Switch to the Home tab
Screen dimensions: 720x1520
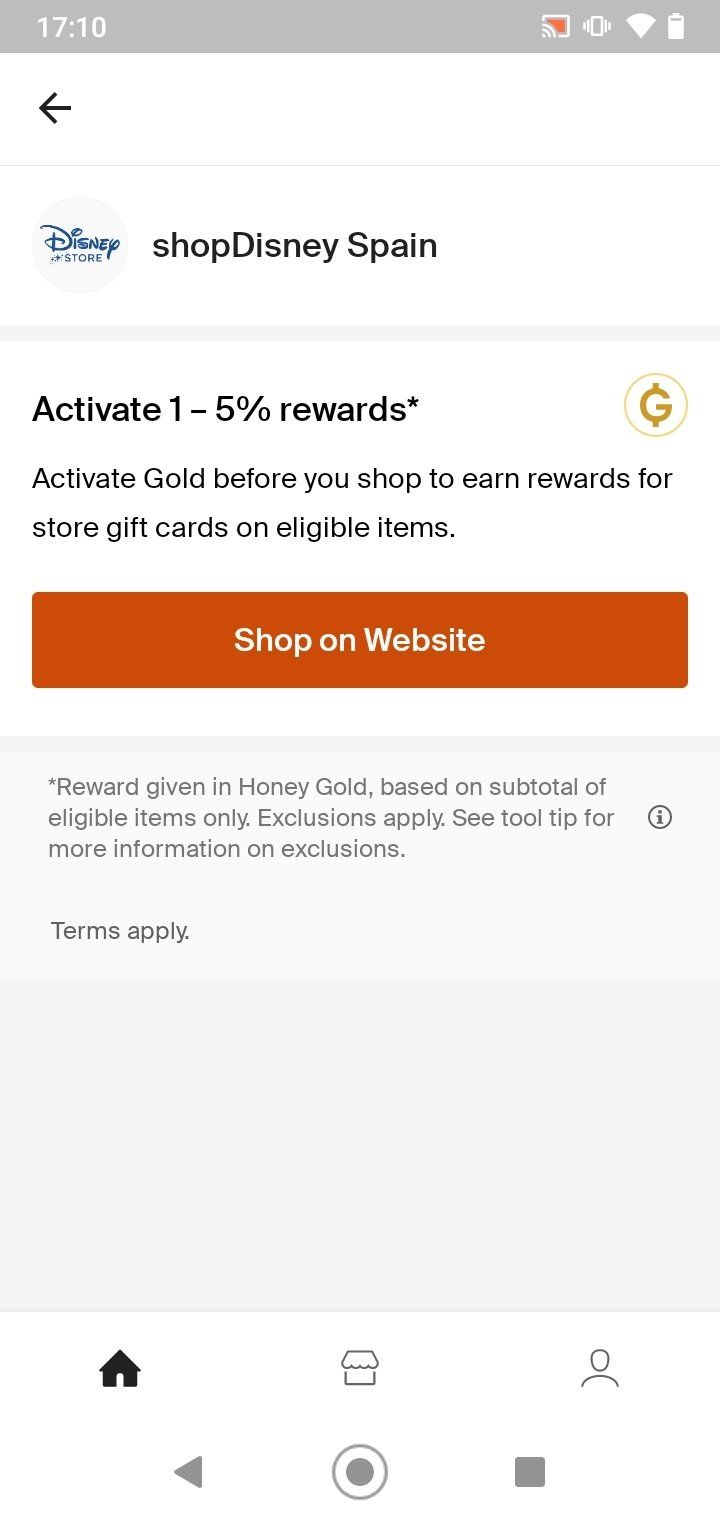tap(120, 1368)
